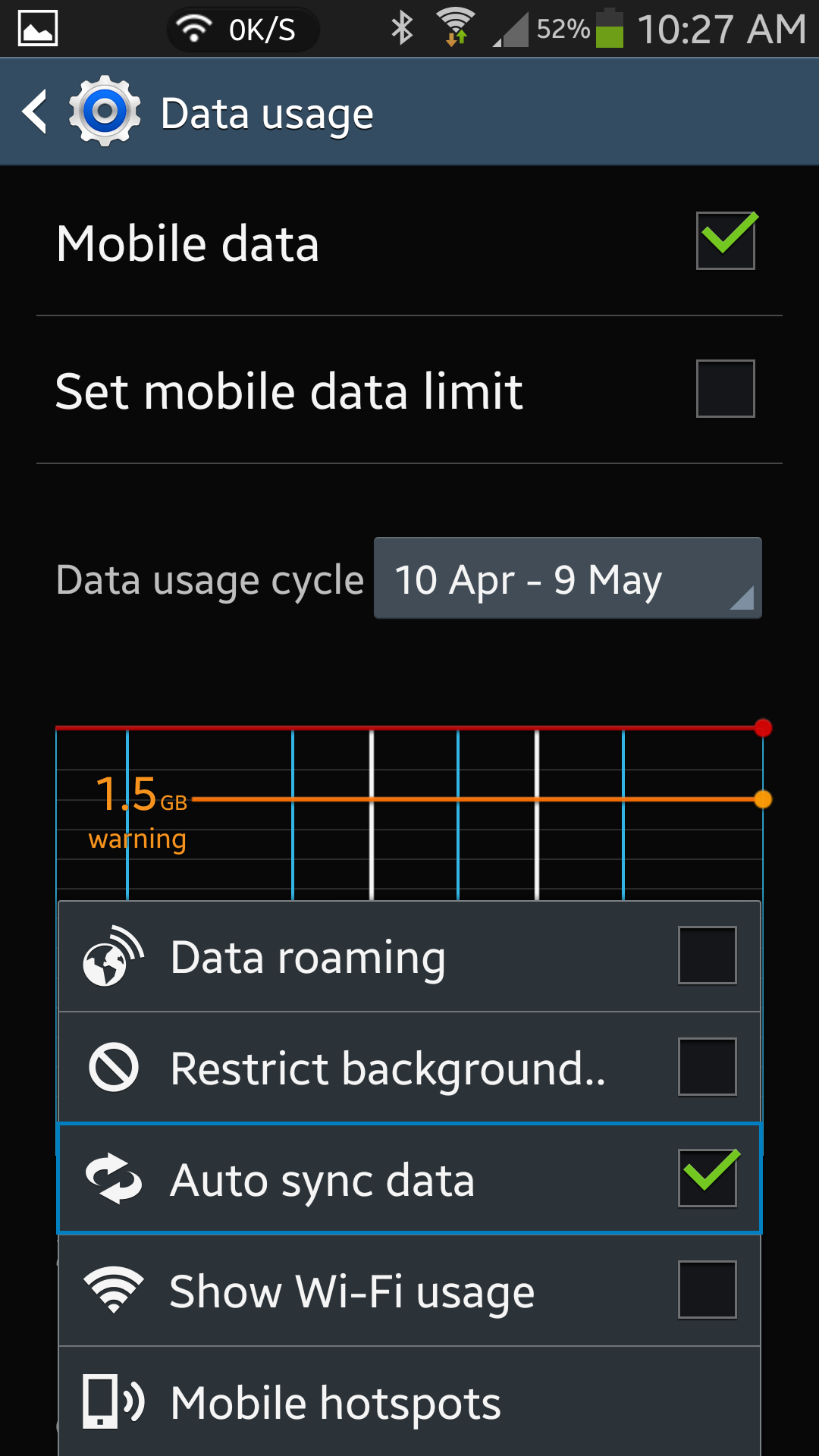This screenshot has height=1456, width=819.
Task: Open the data usage cycle dropdown
Action: (568, 579)
